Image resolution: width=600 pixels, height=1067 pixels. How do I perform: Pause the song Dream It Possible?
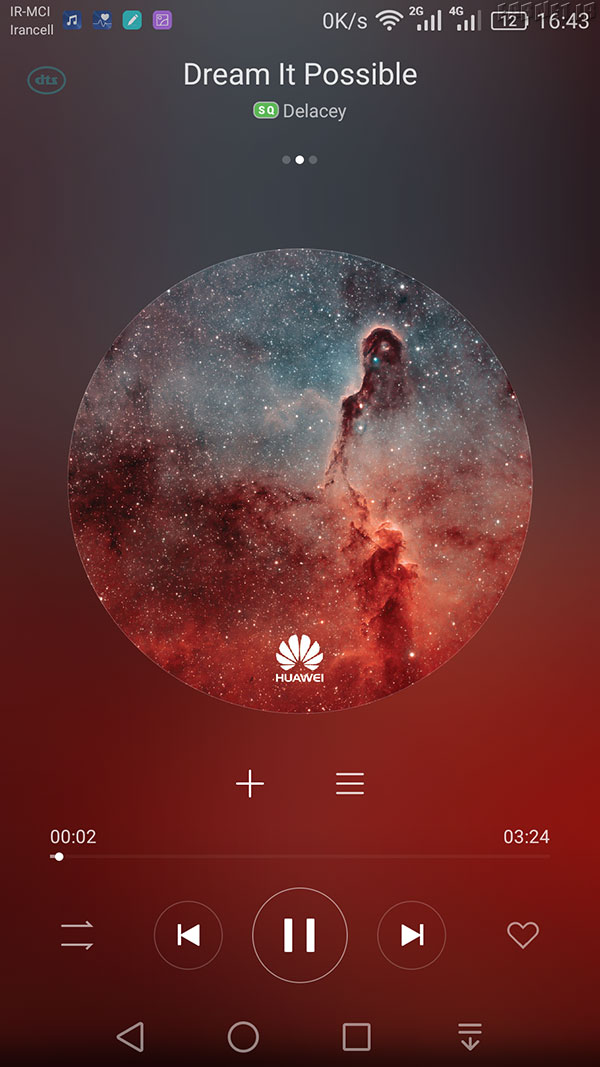[299, 935]
